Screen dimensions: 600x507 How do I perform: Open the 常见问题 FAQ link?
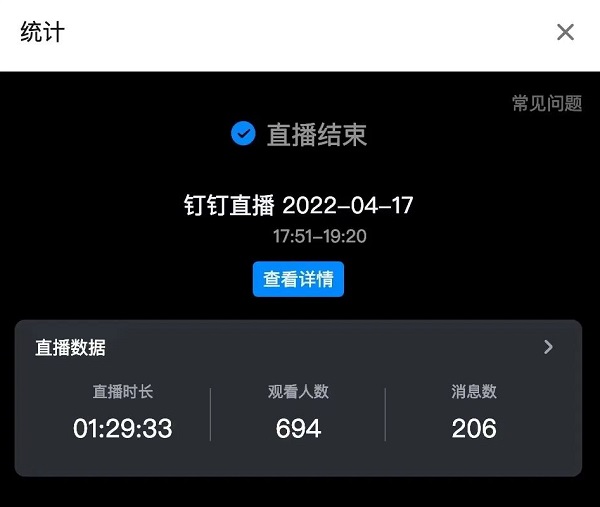pyautogui.click(x=546, y=104)
